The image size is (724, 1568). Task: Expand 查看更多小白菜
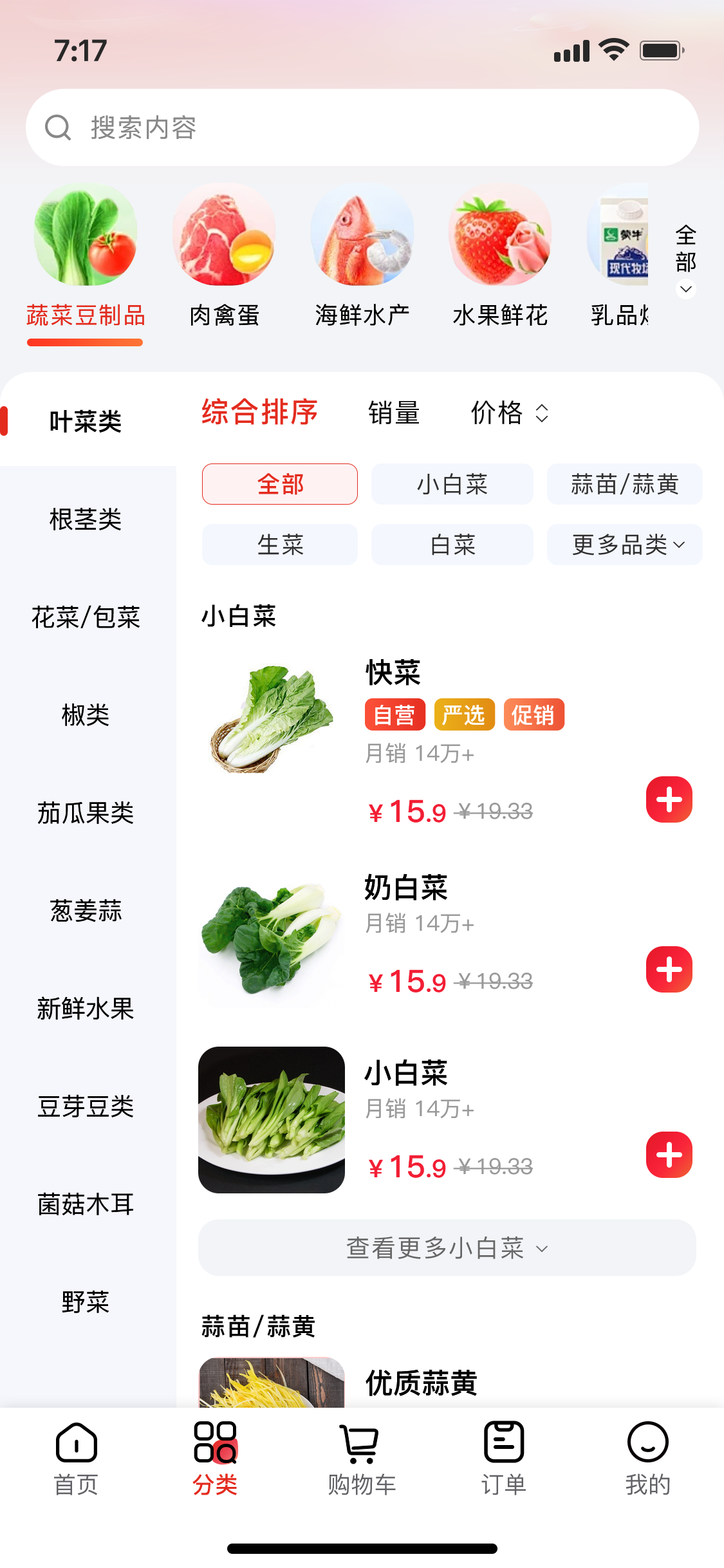tap(447, 1248)
